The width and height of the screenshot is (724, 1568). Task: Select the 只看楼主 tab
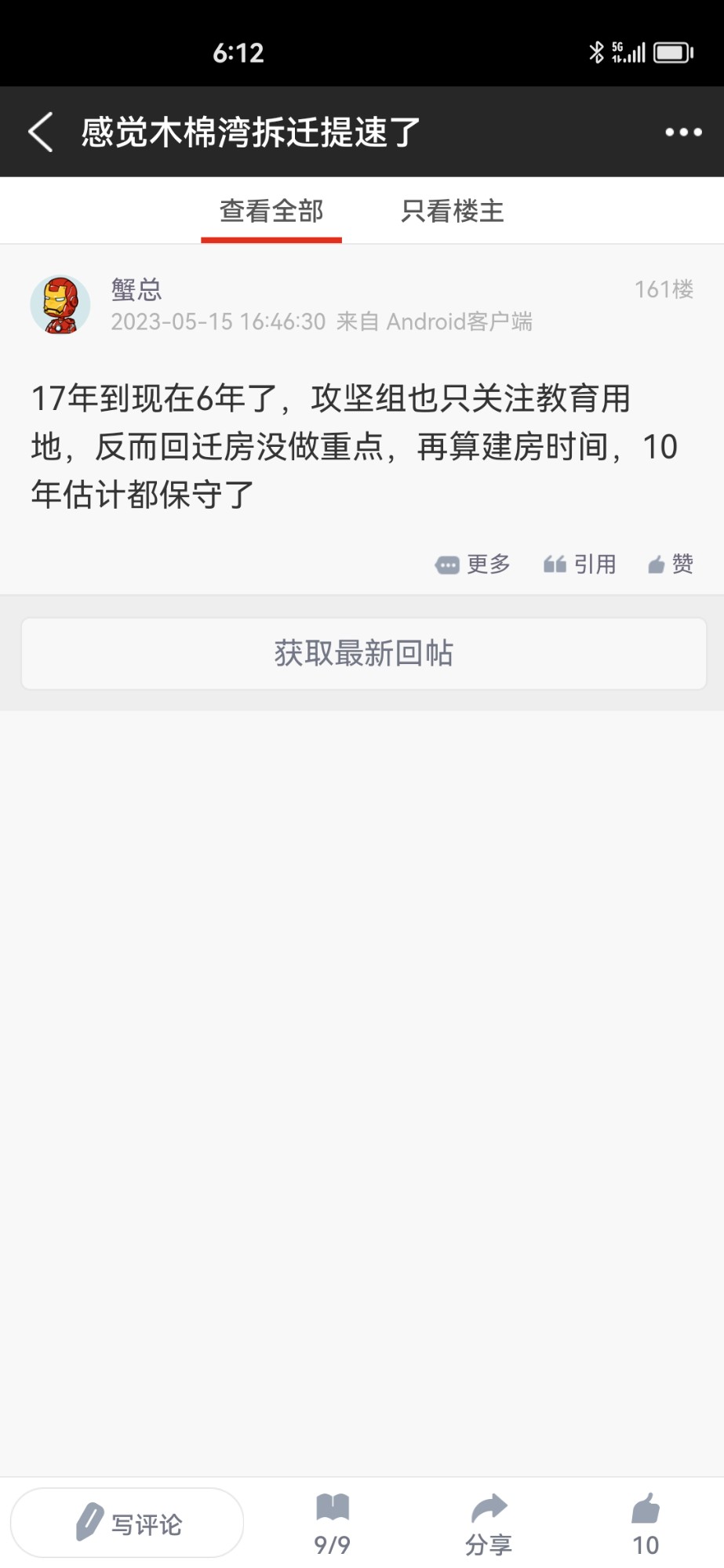[452, 211]
